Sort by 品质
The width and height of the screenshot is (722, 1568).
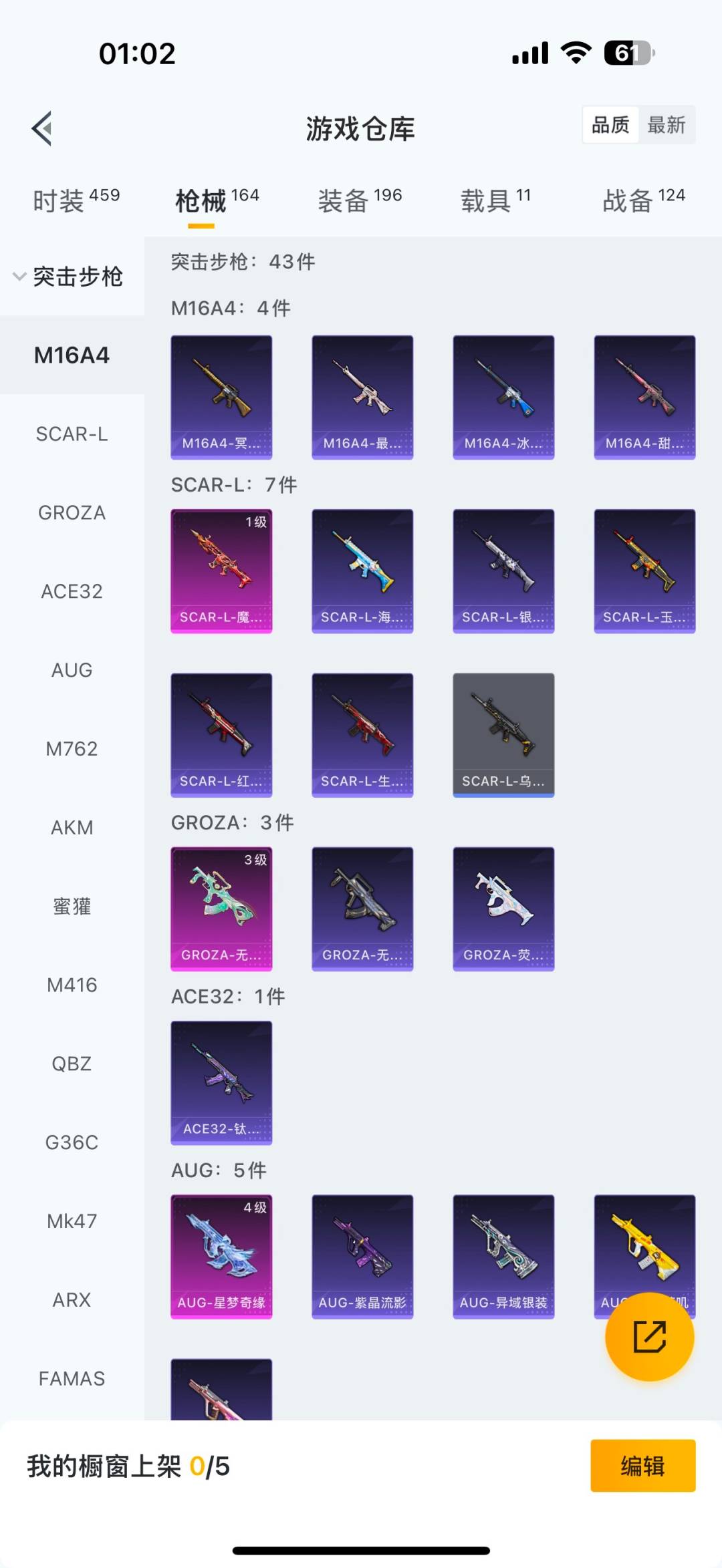click(610, 125)
